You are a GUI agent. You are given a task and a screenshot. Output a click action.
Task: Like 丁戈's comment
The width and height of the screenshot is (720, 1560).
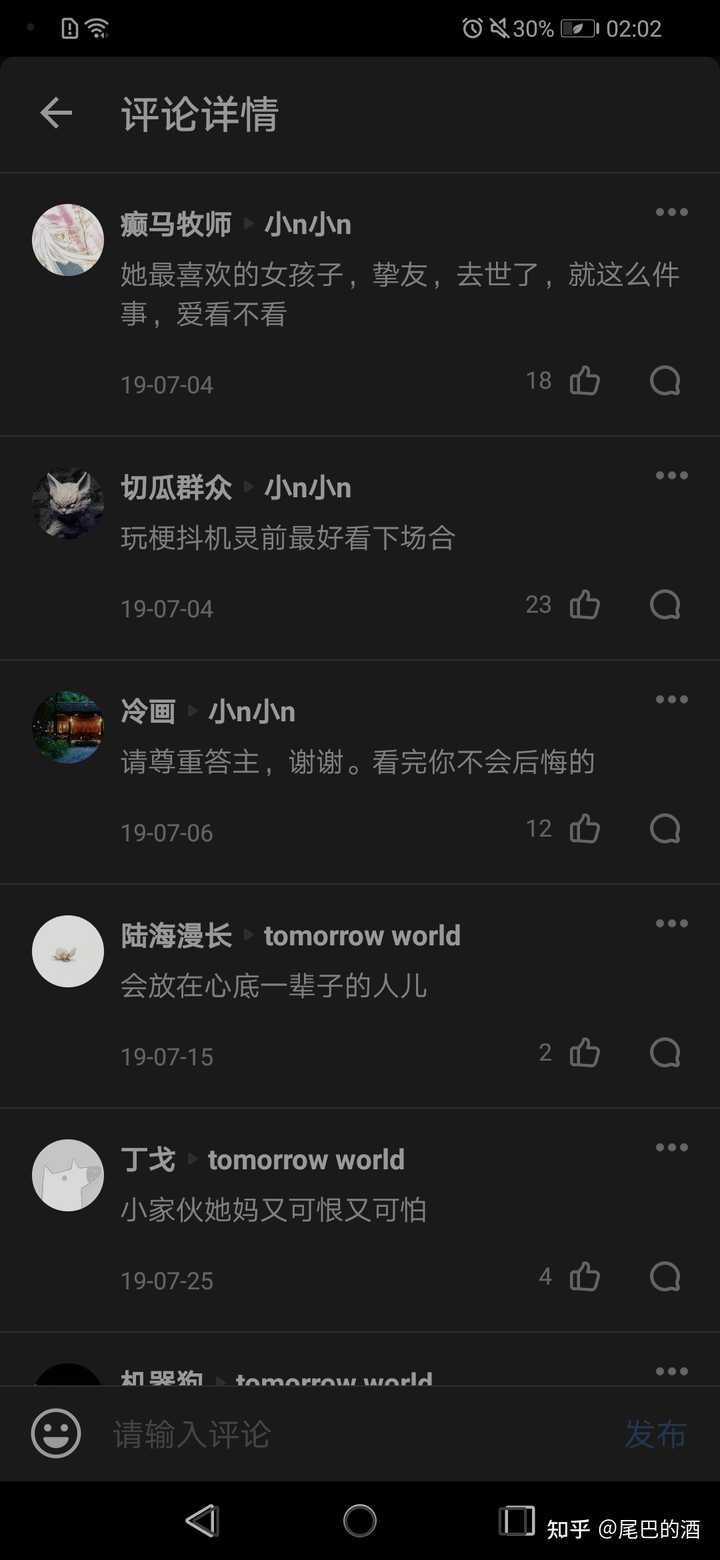[x=585, y=1277]
